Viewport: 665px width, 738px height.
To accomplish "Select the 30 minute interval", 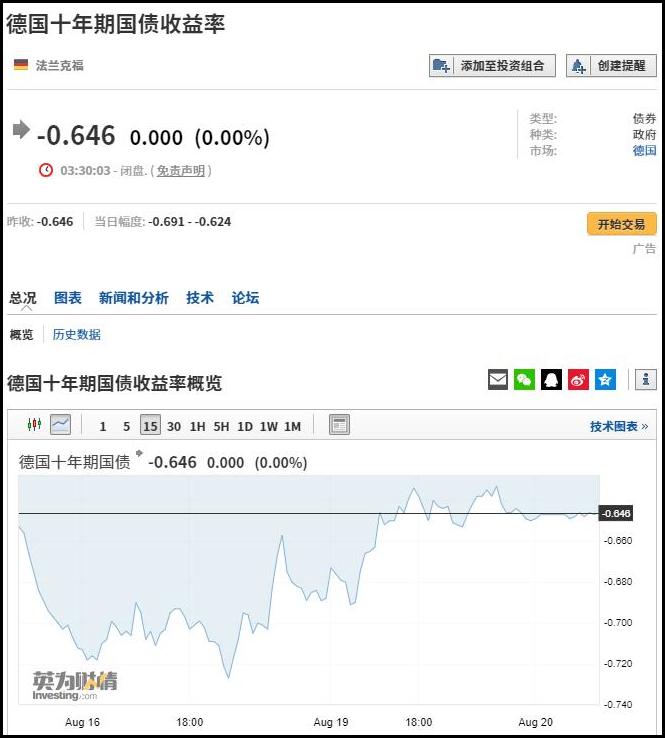I will [x=174, y=427].
